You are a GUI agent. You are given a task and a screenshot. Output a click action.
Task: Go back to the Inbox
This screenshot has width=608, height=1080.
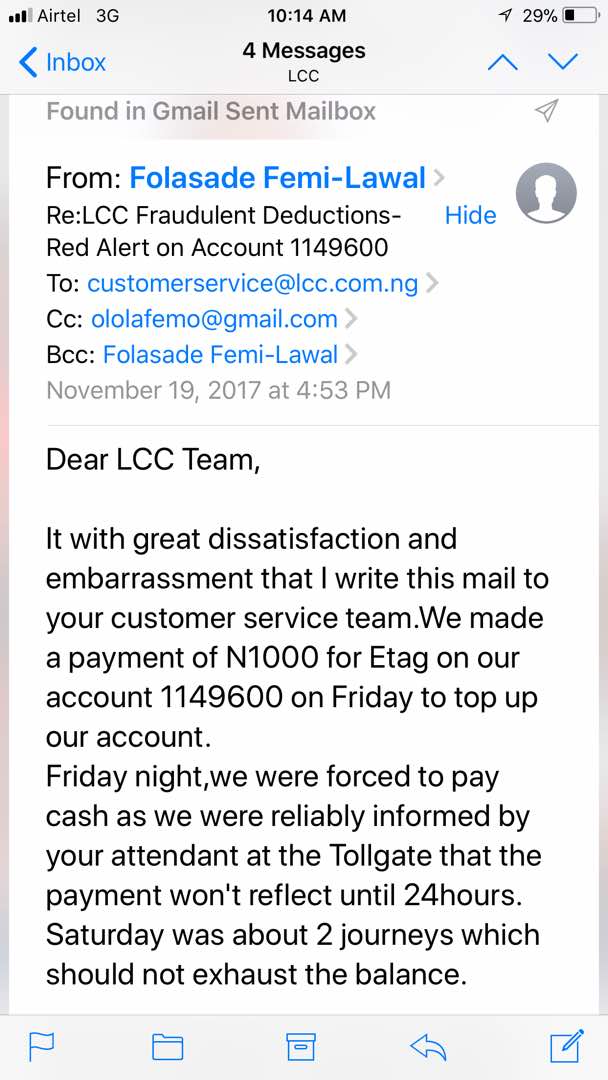62,62
